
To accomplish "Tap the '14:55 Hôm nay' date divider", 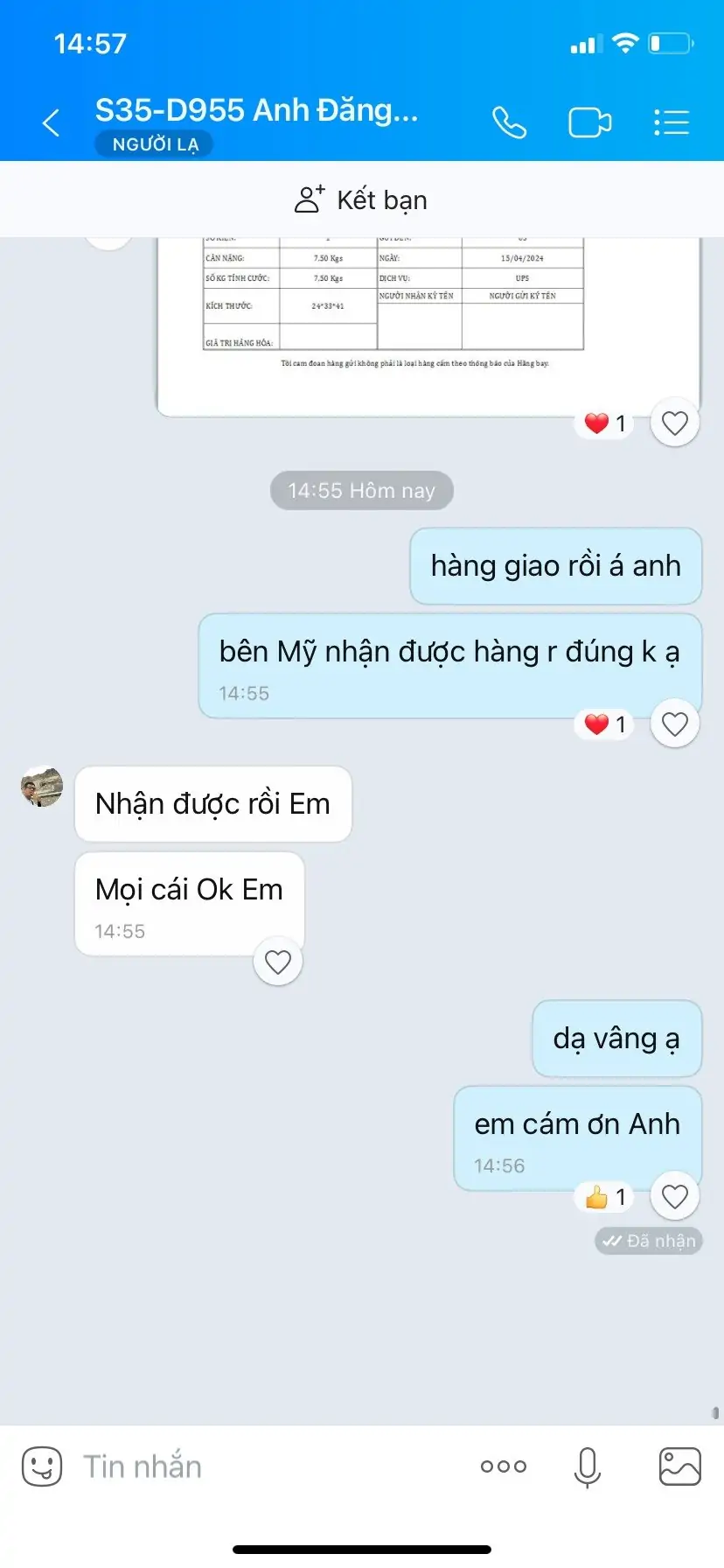I will point(361,490).
